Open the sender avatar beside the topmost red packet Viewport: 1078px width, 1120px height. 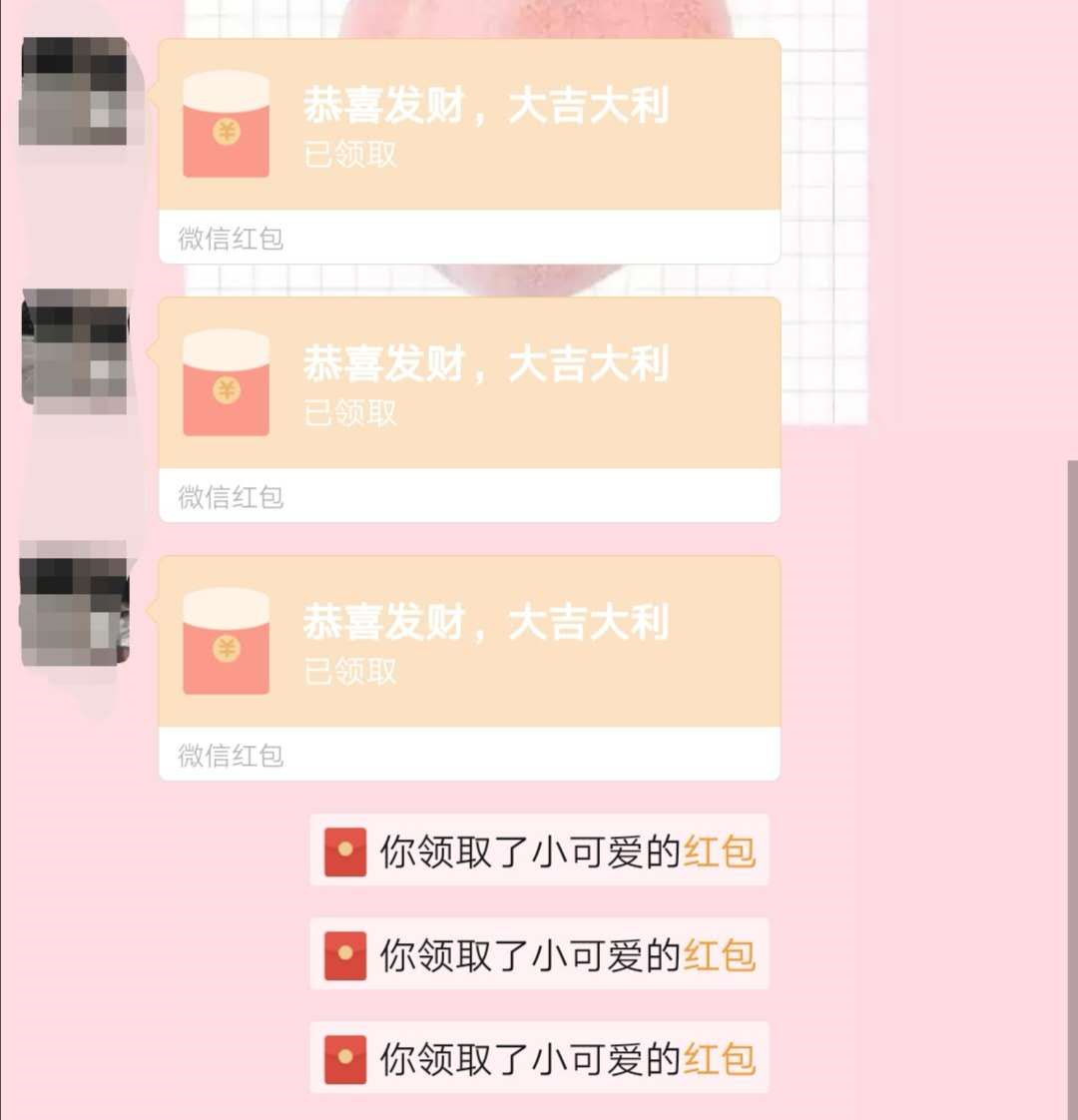(74, 92)
